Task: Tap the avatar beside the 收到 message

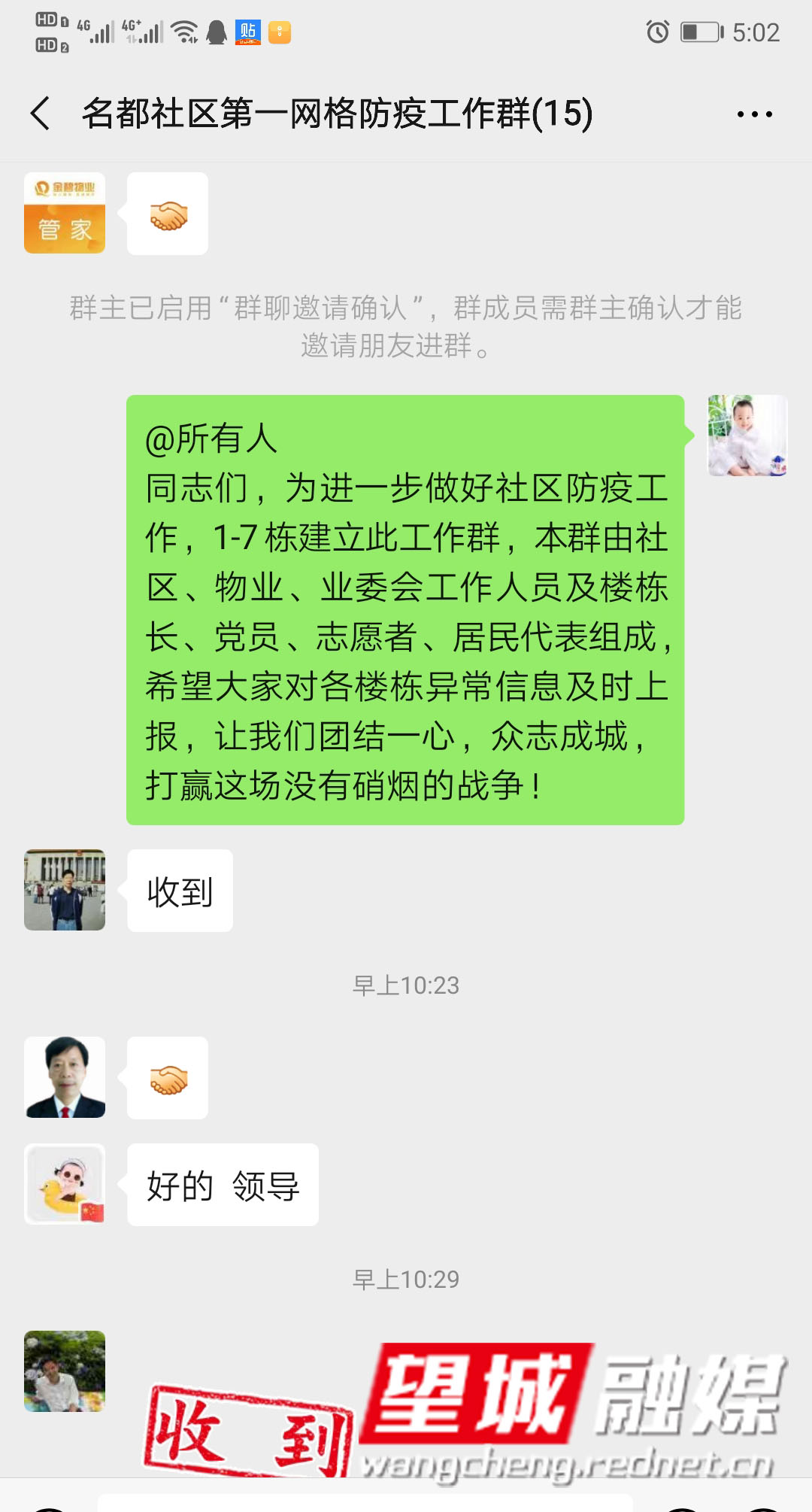Action: 65,890
